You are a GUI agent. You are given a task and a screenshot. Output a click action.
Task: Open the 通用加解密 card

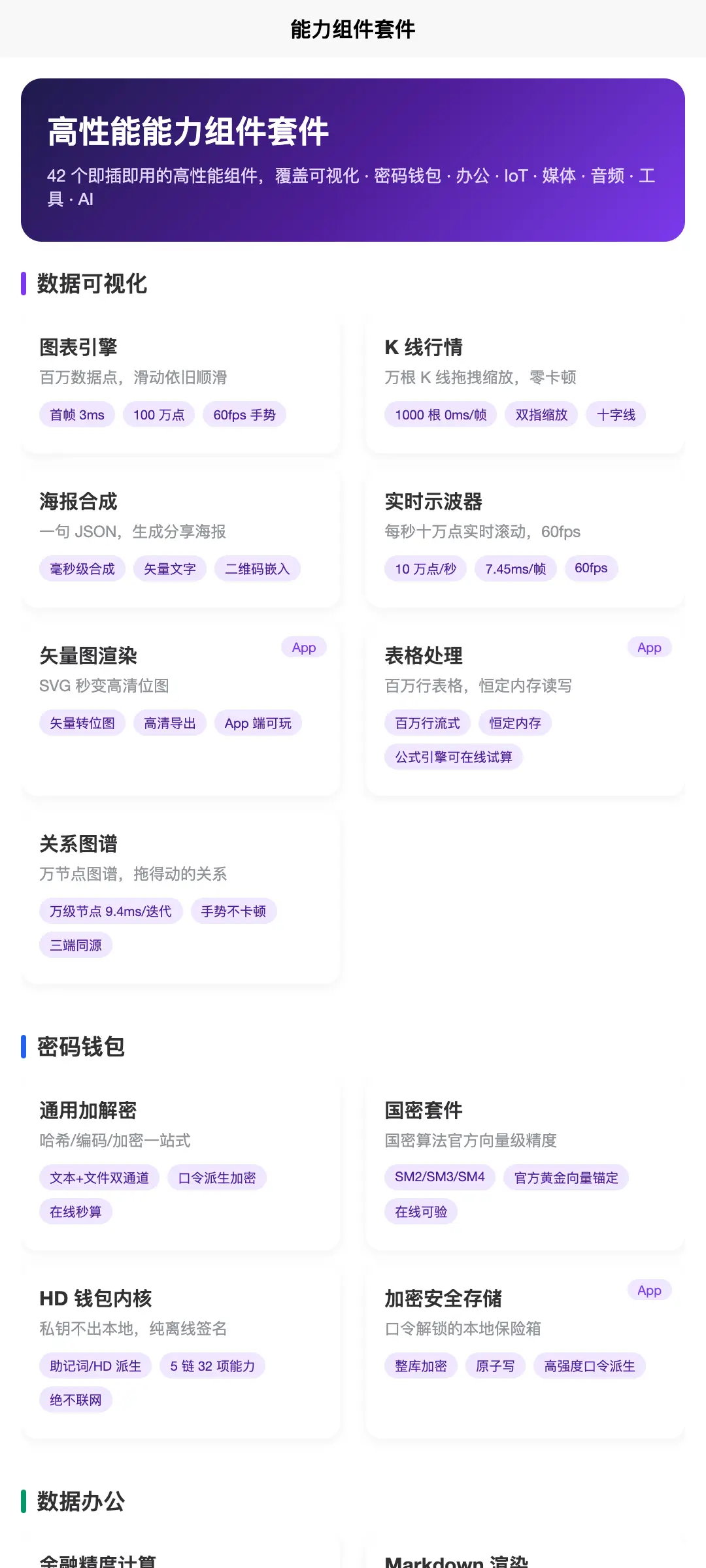(180, 1164)
